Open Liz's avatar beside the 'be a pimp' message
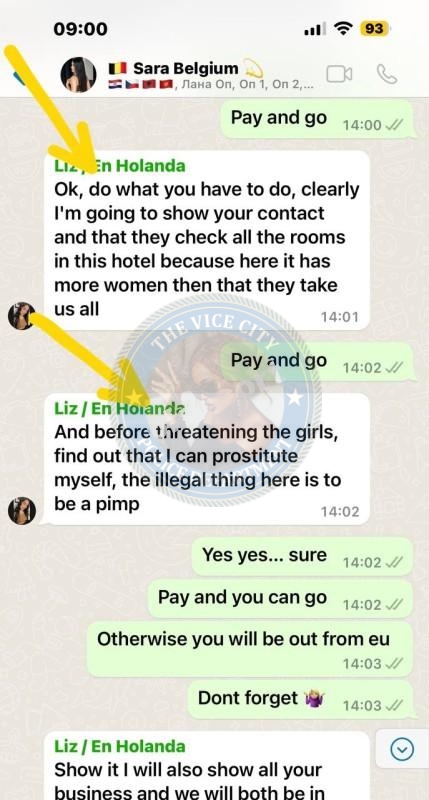 point(22,511)
